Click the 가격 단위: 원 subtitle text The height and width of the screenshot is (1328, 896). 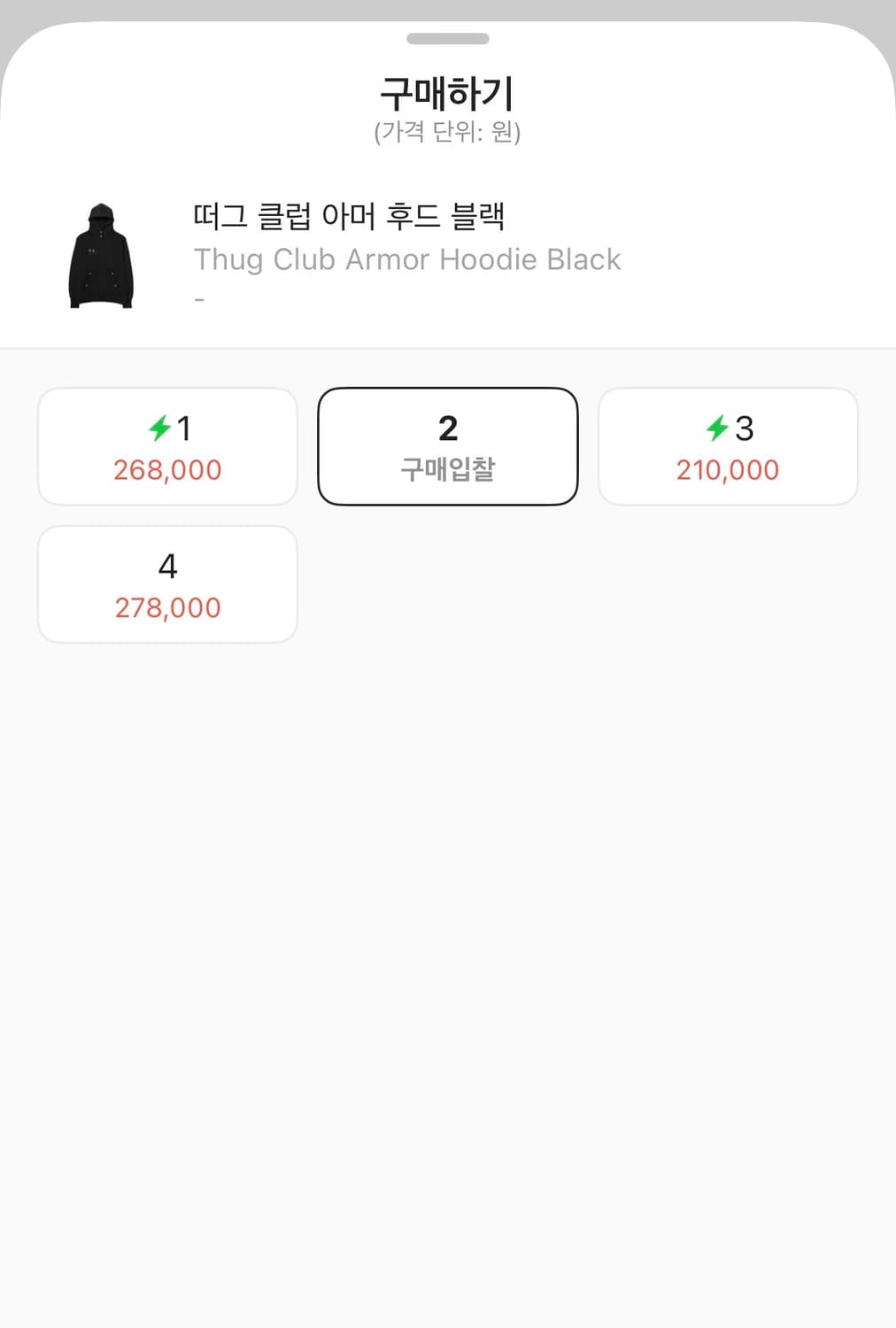[447, 133]
